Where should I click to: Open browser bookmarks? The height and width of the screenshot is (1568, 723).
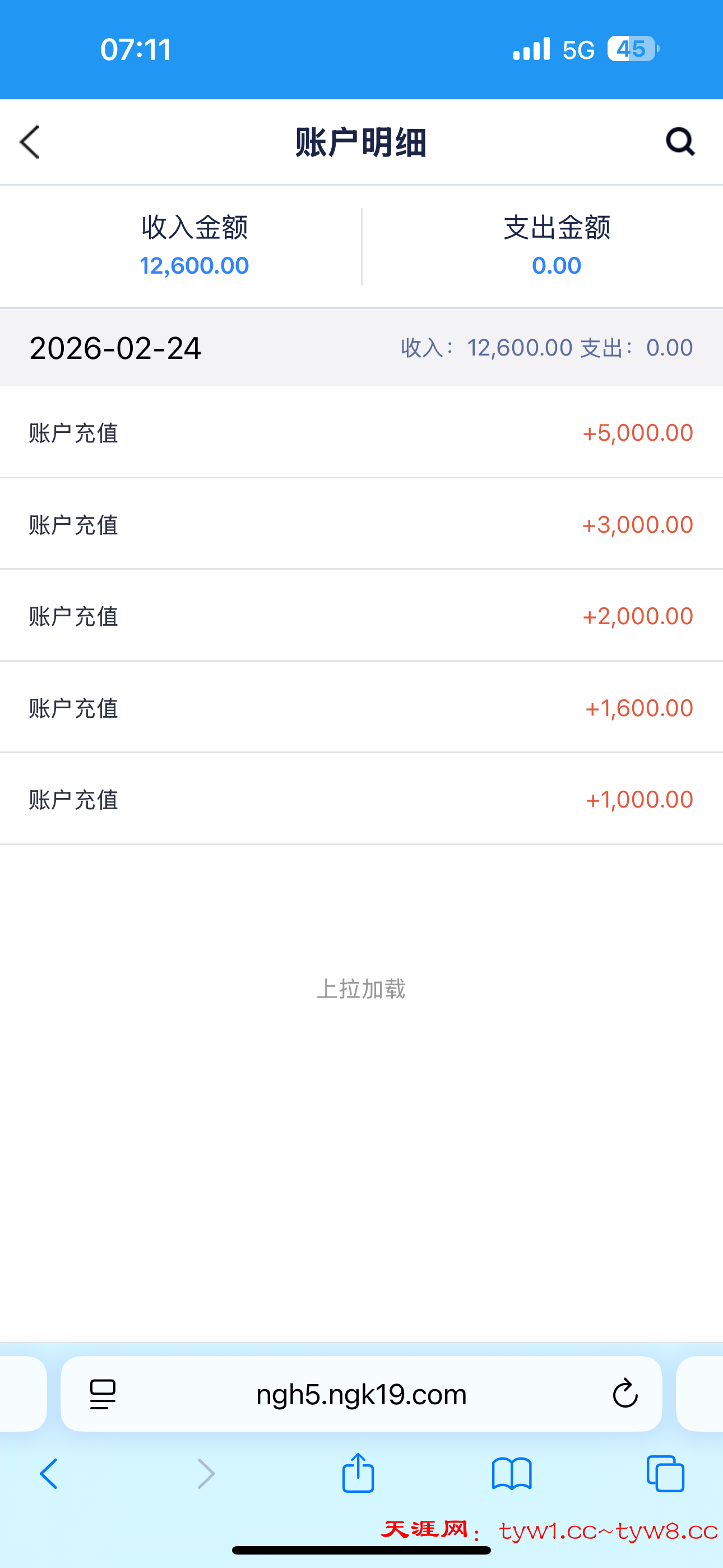(x=512, y=1474)
